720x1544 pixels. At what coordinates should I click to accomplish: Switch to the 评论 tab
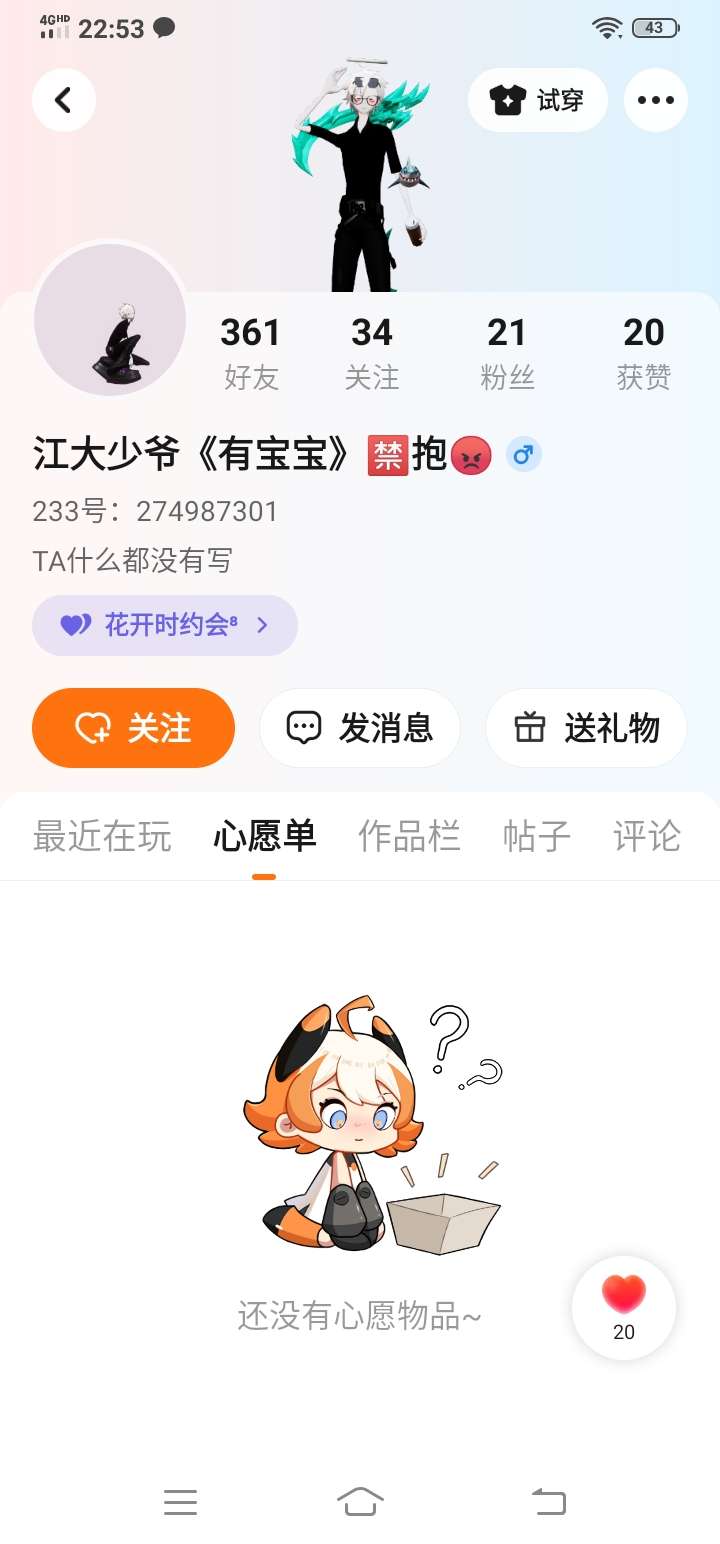647,836
